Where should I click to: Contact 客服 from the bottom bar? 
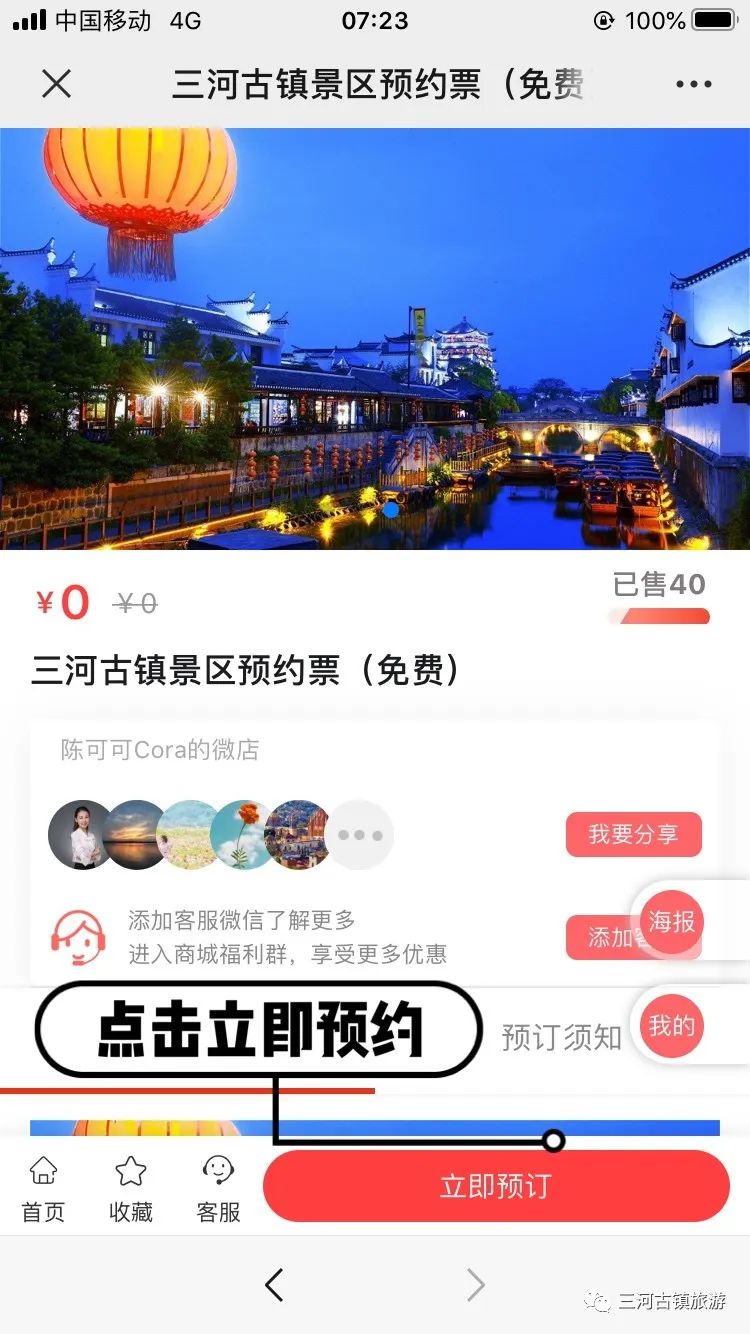click(218, 1190)
